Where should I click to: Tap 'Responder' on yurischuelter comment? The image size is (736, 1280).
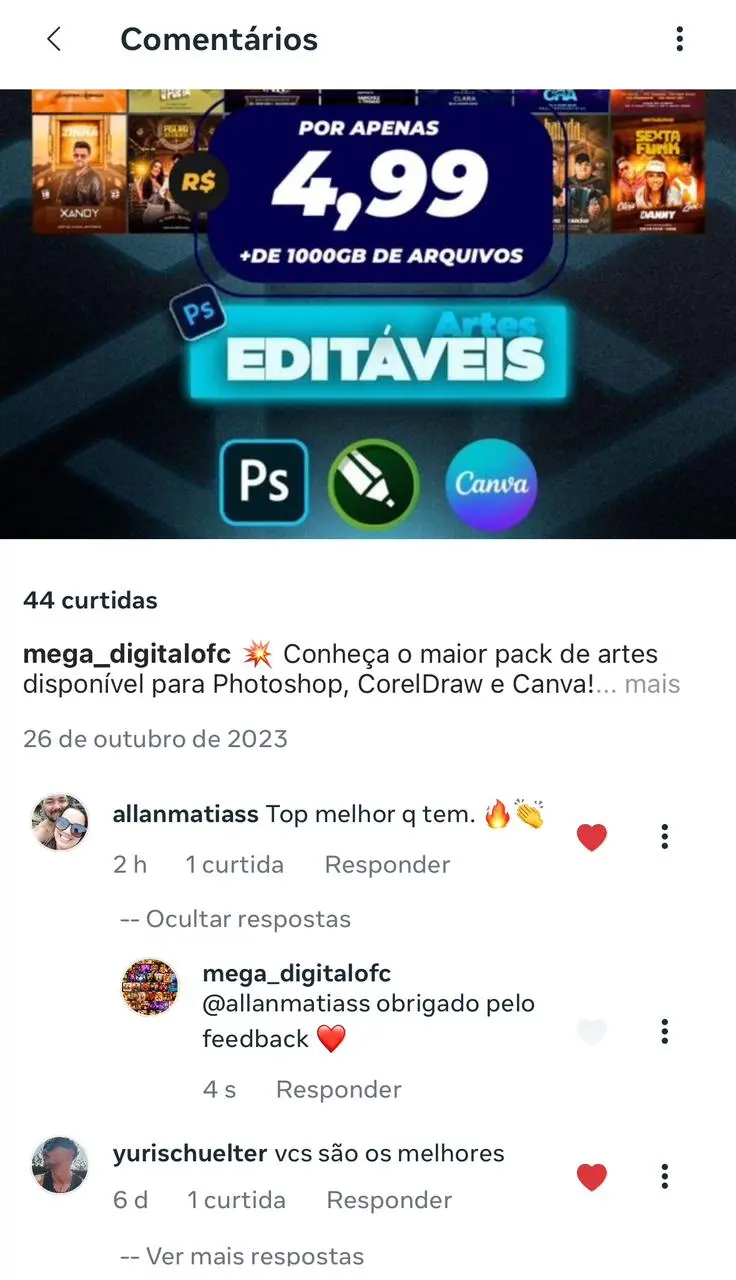pyautogui.click(x=389, y=1200)
